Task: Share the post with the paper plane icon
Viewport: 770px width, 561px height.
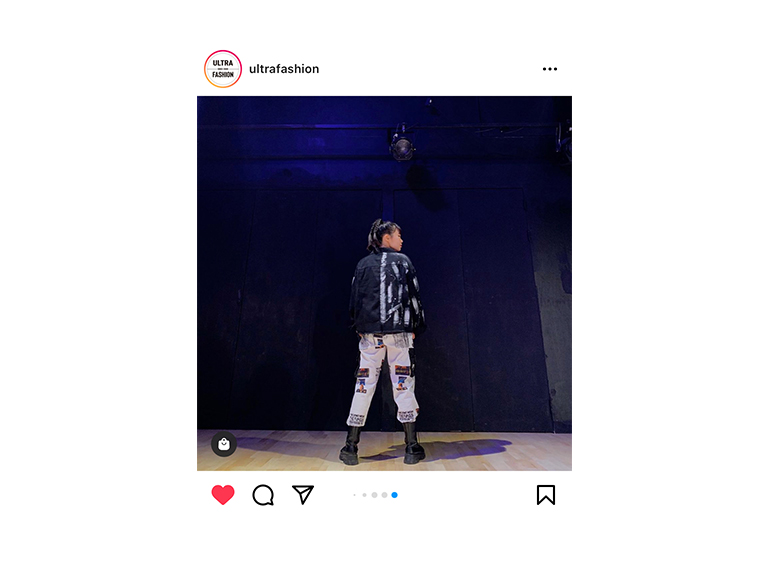Action: click(303, 494)
